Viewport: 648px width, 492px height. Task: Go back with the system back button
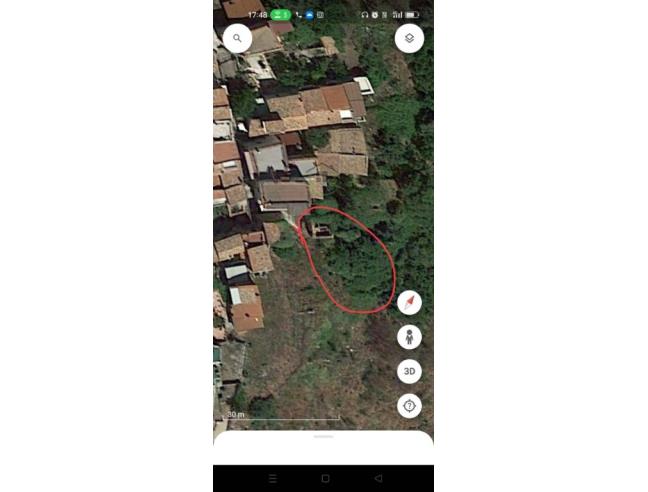click(378, 479)
